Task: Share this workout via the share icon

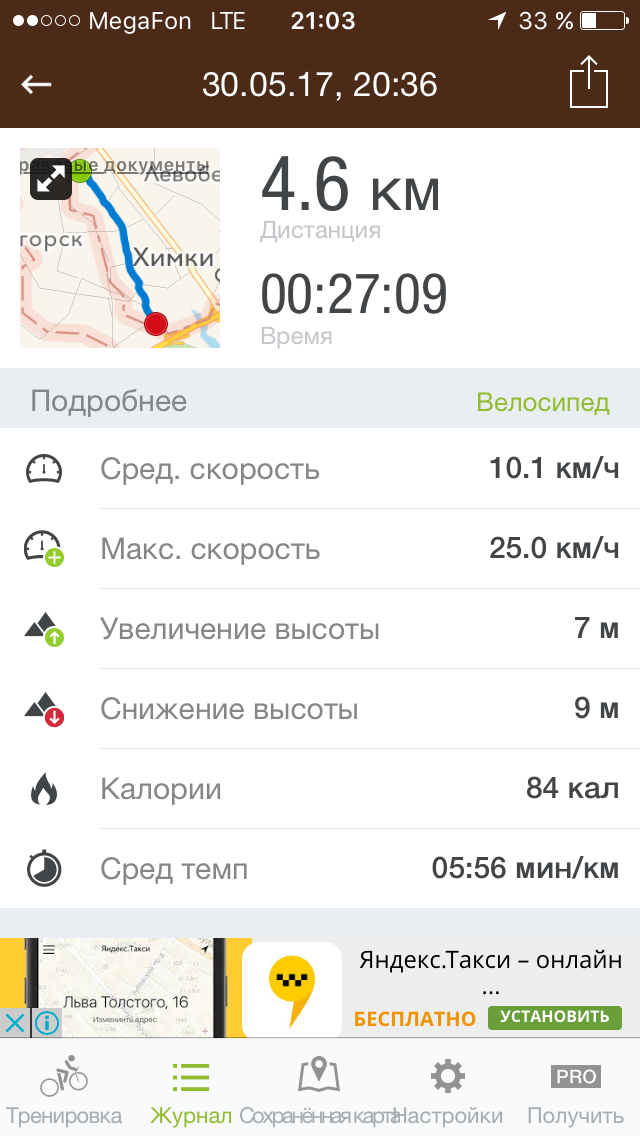Action: 589,81
